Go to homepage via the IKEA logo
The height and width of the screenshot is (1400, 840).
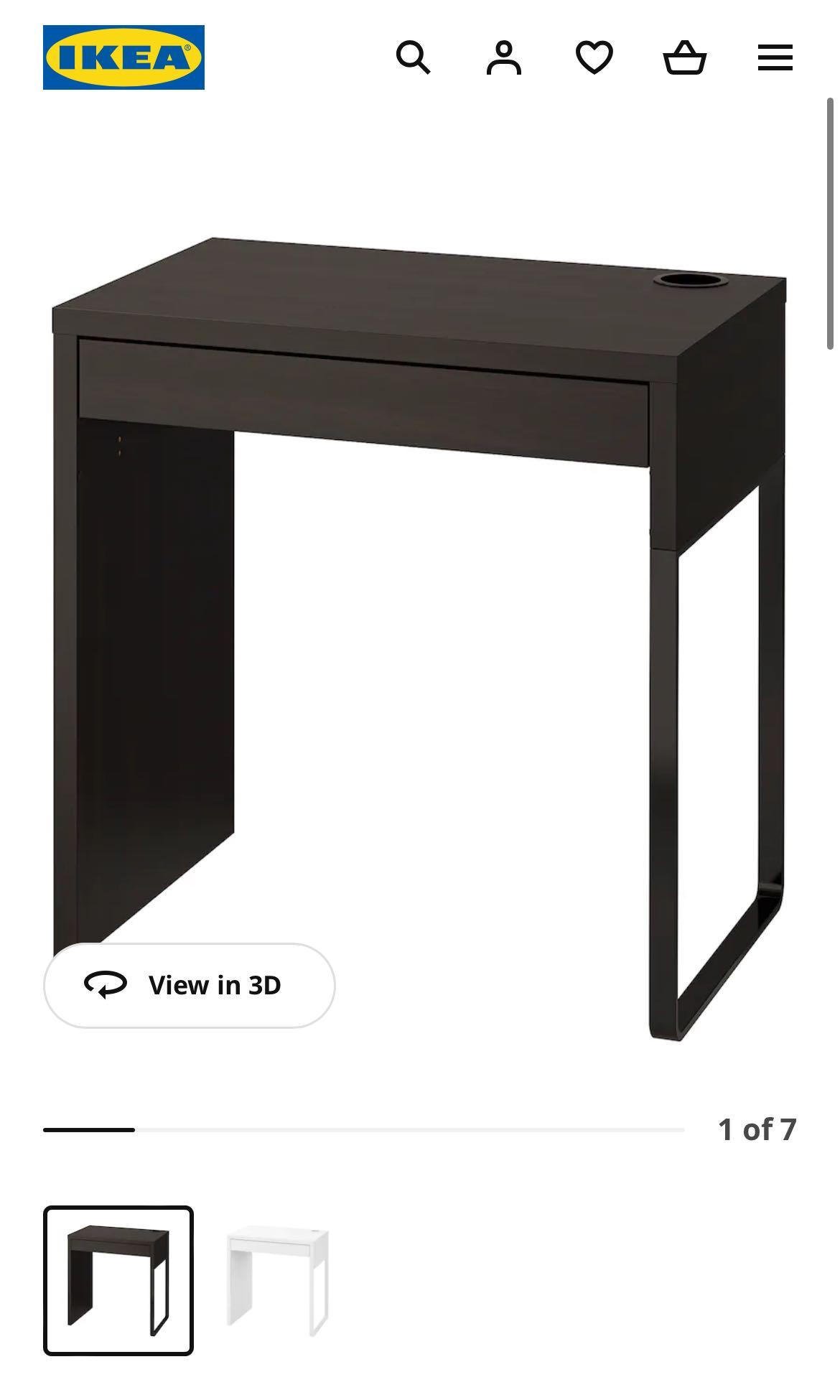(122, 57)
